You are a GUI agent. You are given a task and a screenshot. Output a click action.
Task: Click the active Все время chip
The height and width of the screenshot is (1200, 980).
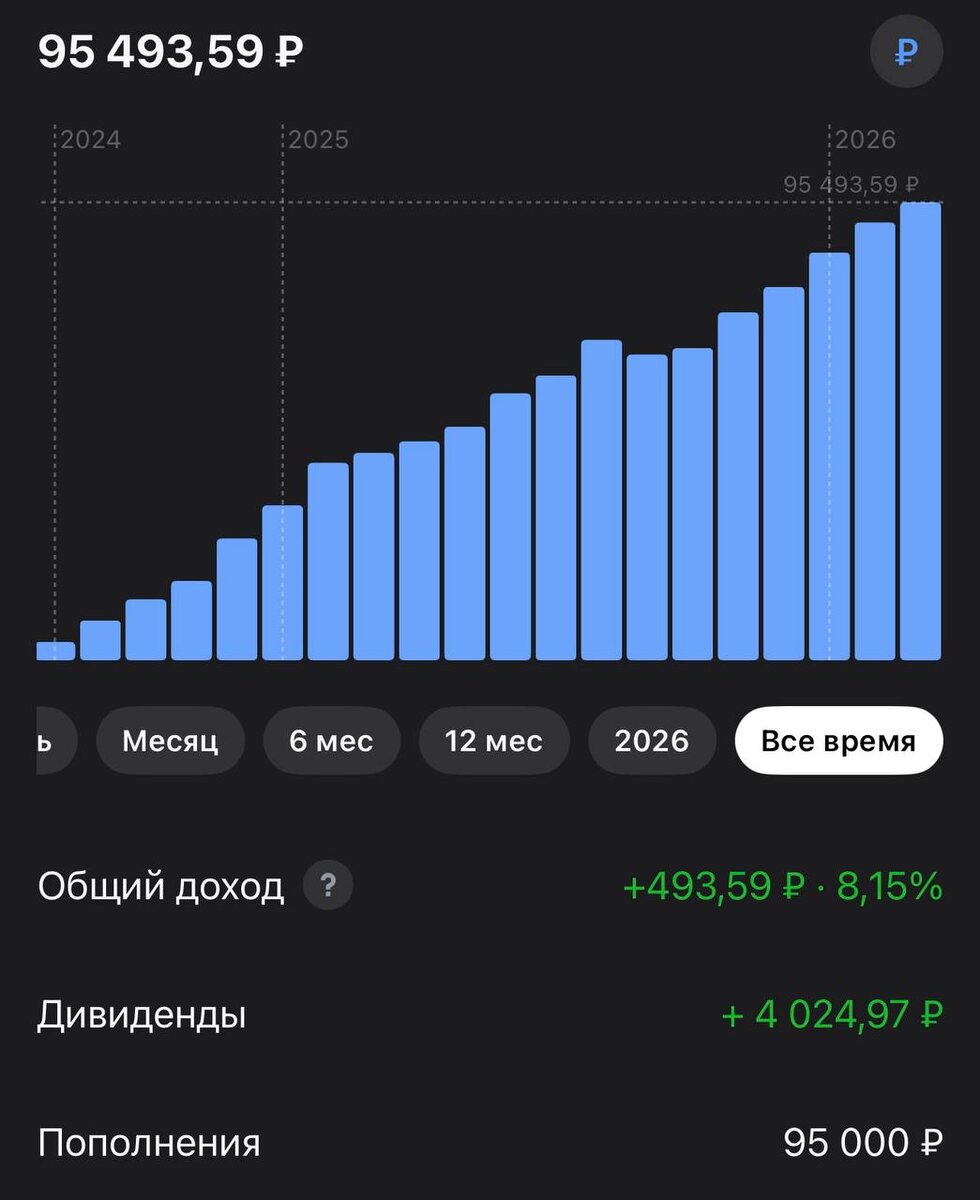click(839, 740)
